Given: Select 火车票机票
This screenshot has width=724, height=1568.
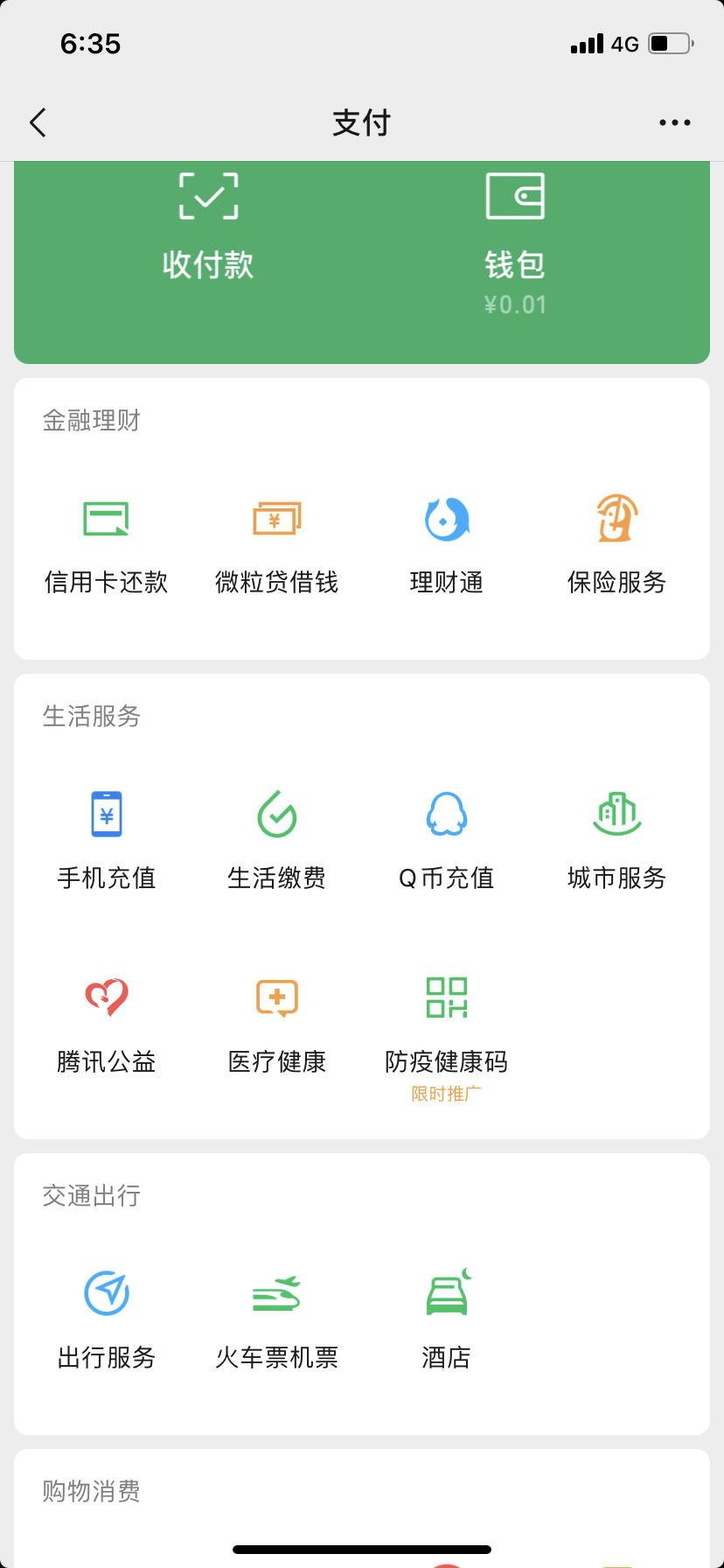Looking at the screenshot, I should click(276, 1321).
